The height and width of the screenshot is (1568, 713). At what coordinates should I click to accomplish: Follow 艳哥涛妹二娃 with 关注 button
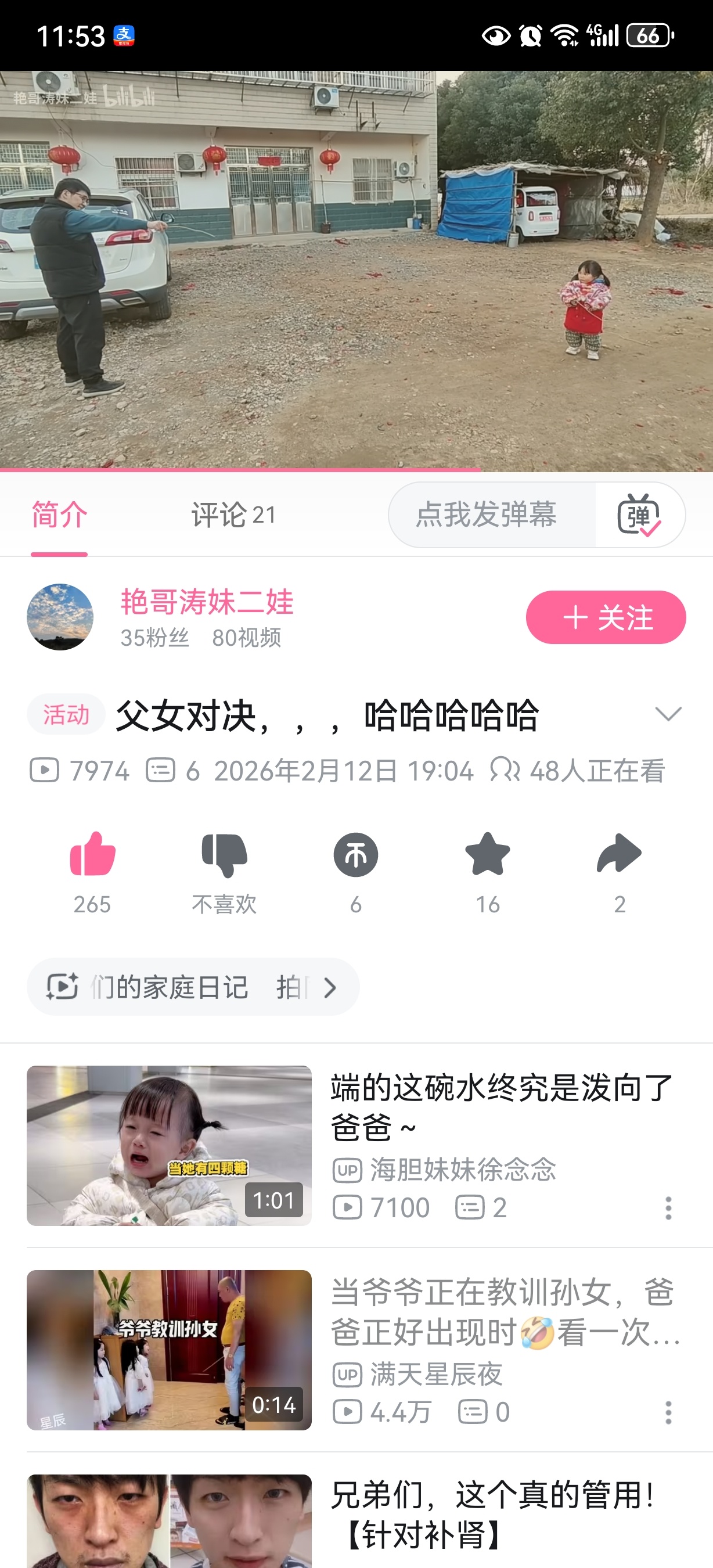[606, 617]
